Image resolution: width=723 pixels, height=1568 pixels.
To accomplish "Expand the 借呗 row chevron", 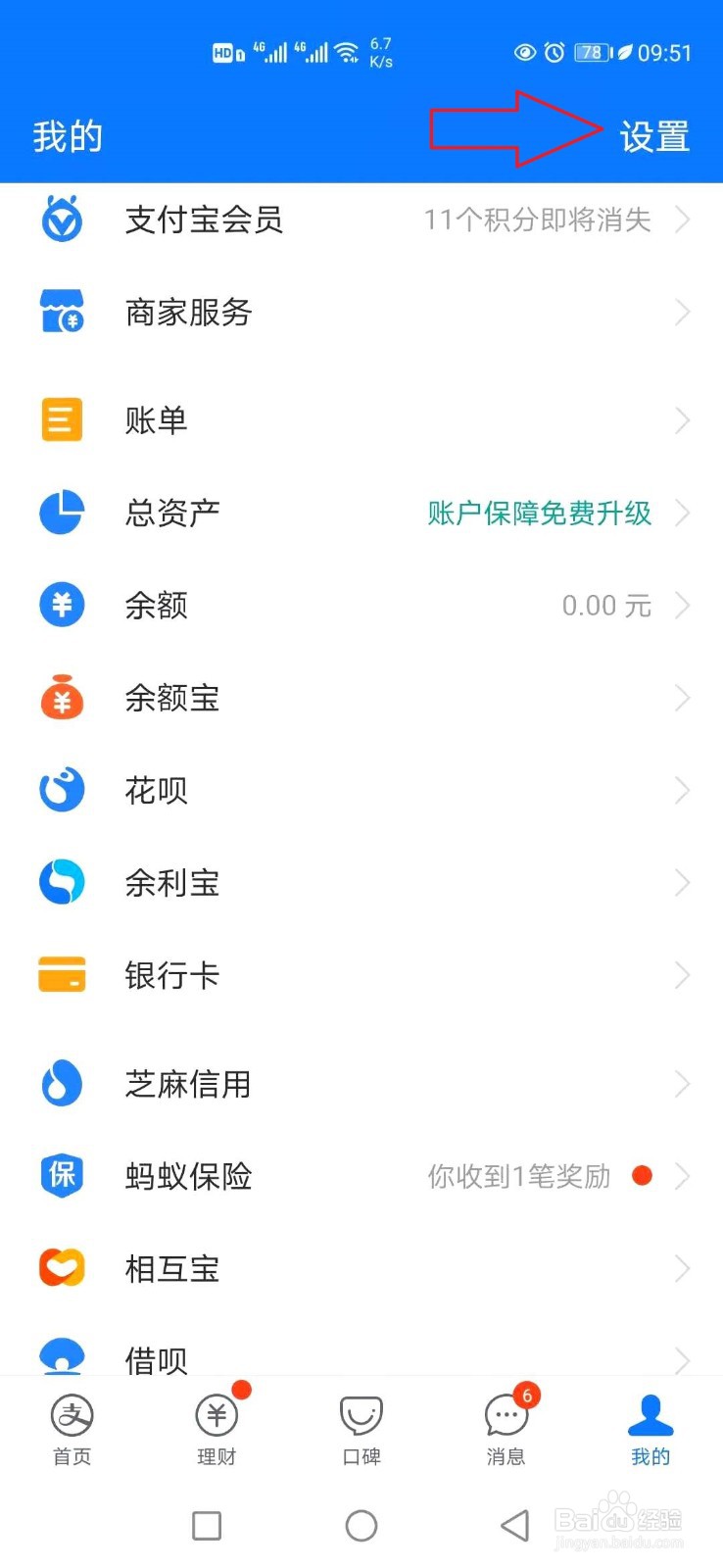I will (683, 1360).
